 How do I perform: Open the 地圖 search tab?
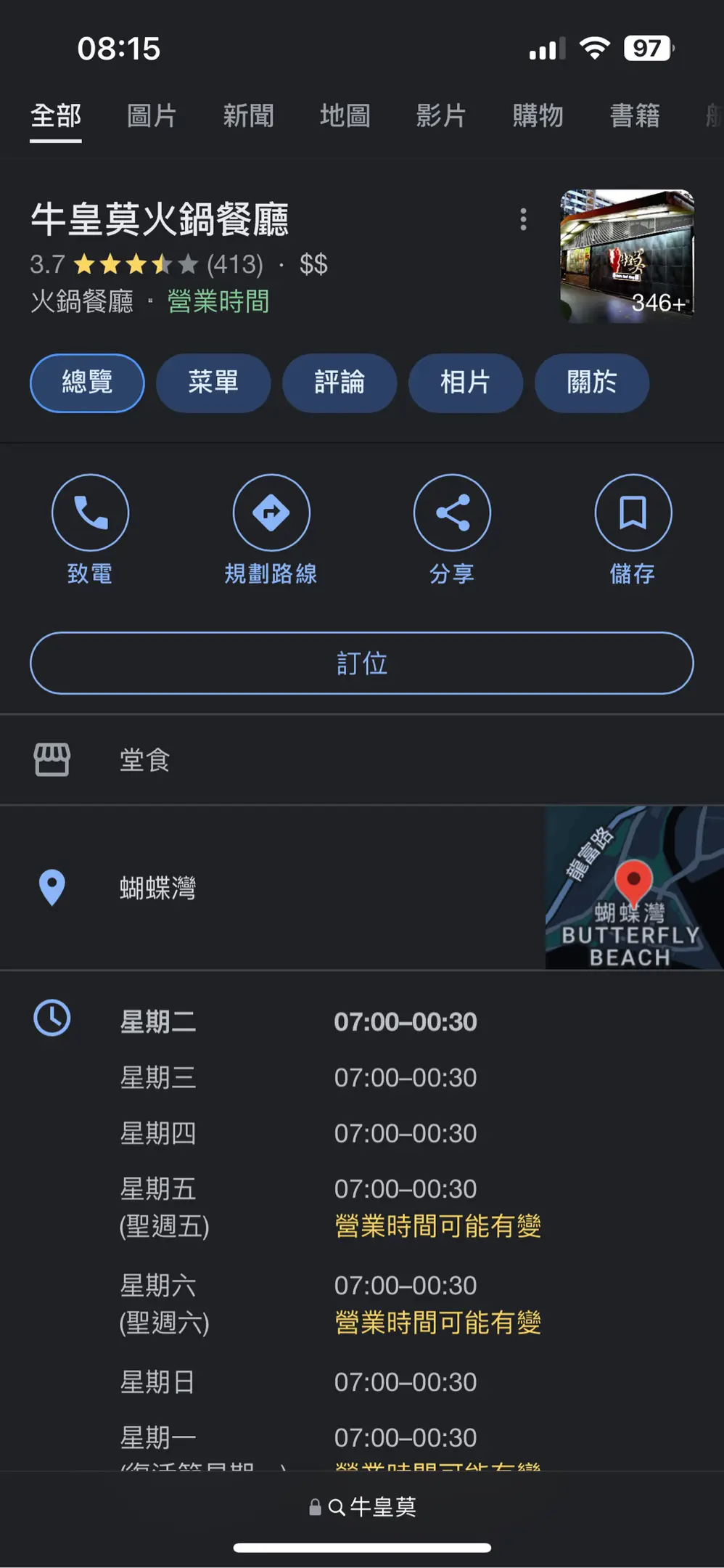[x=345, y=116]
